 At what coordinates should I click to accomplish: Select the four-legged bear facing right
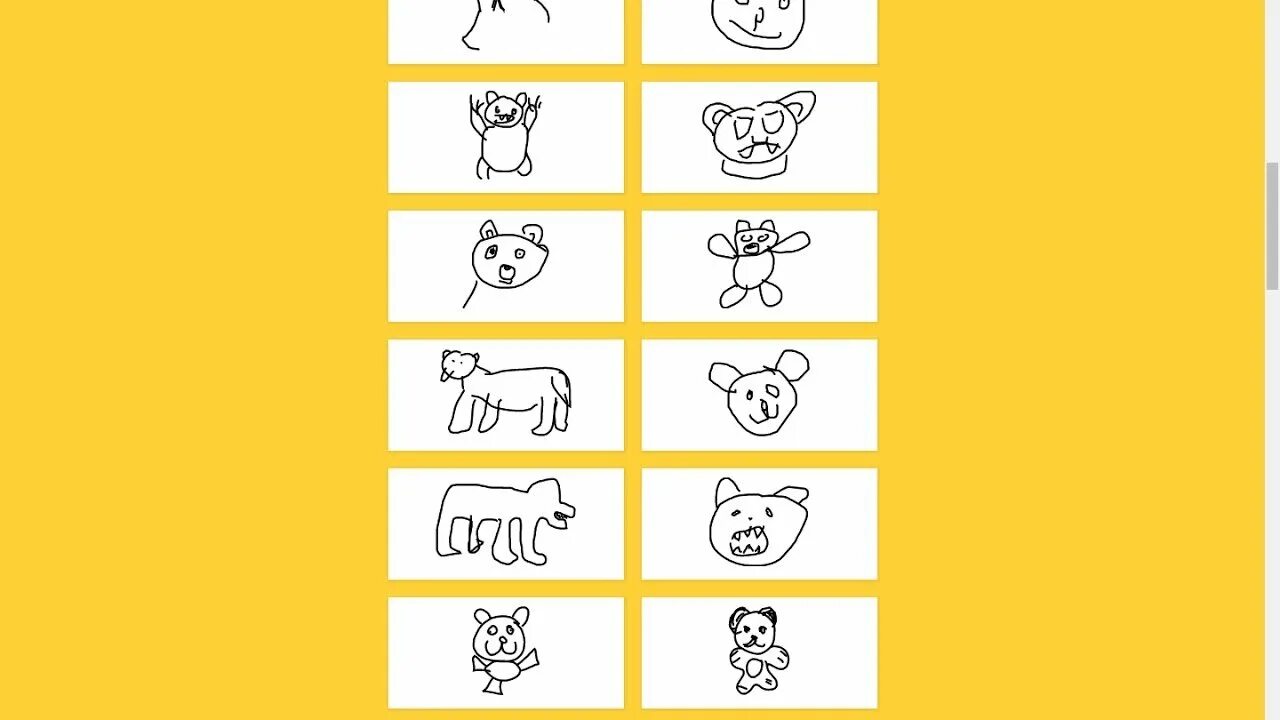click(506, 524)
